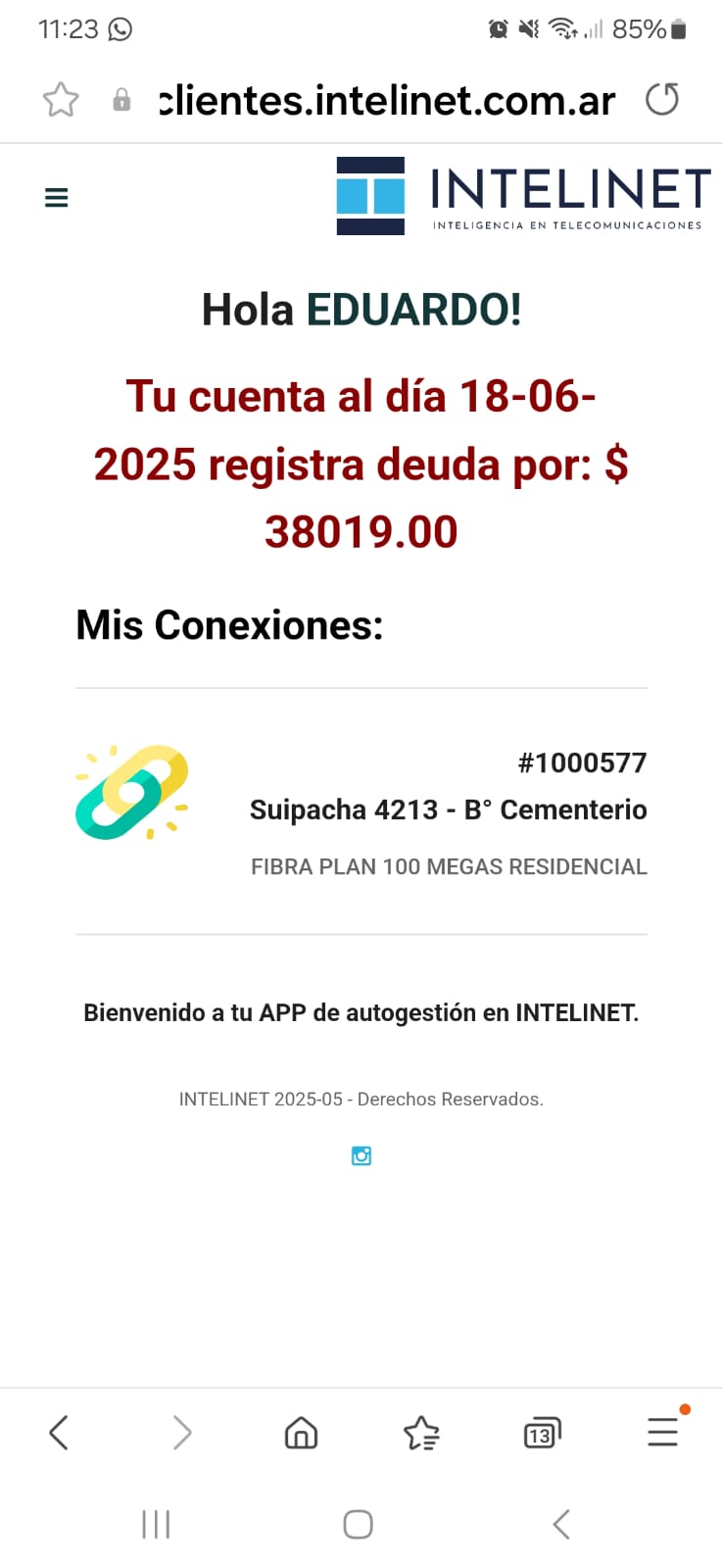Open the browser bookmarks list
Image resolution: width=723 pixels, height=1568 pixels.
point(421,1433)
